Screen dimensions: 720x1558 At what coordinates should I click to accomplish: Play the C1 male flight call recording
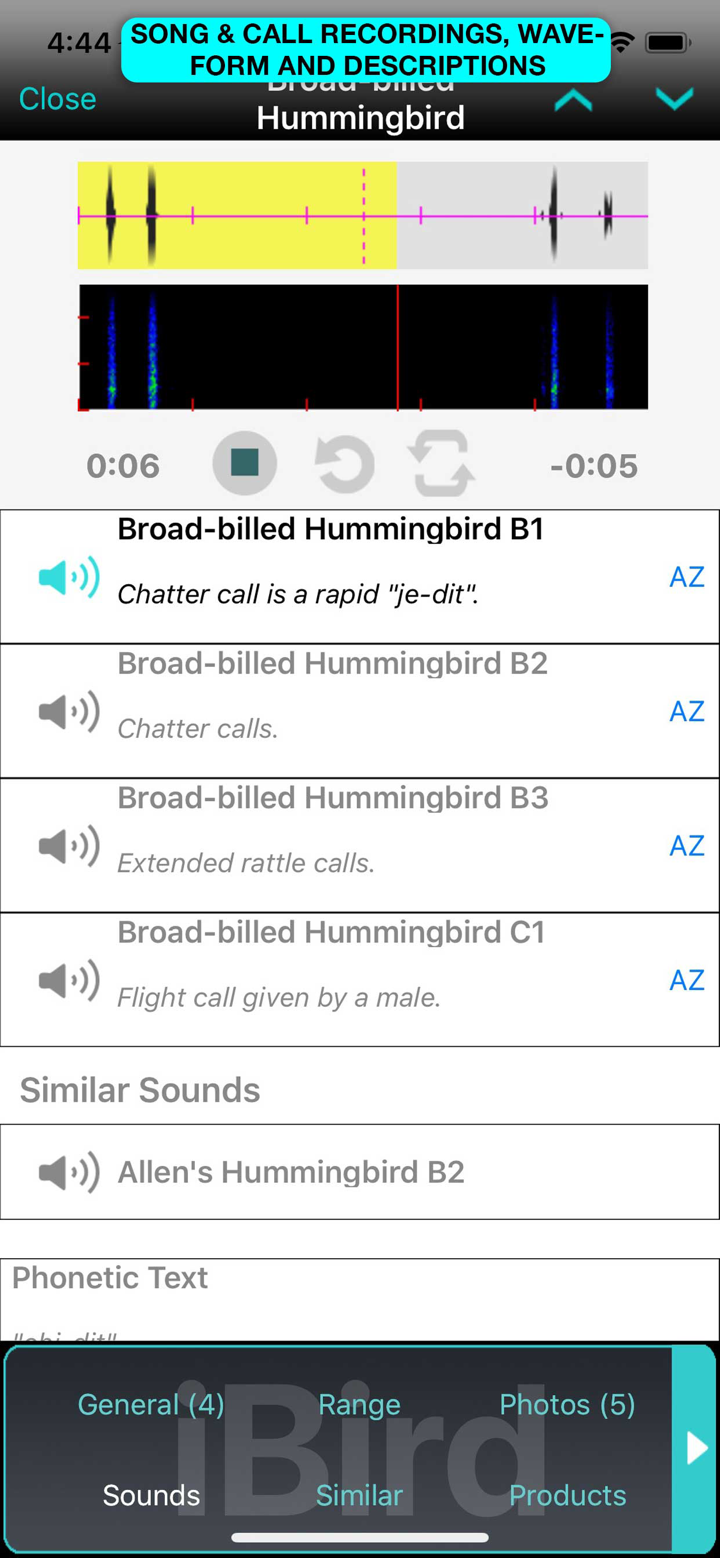coord(66,980)
